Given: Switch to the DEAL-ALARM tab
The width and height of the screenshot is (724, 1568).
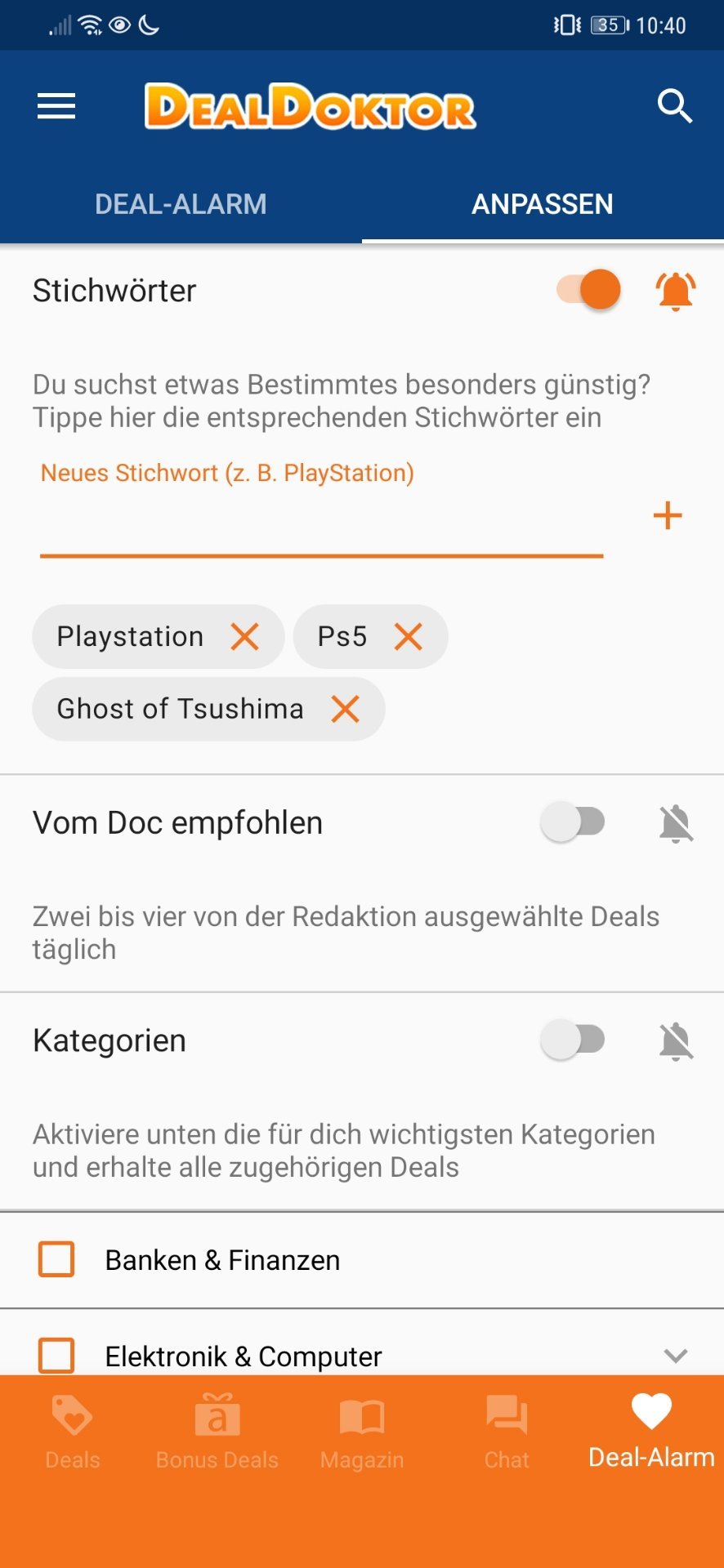Looking at the screenshot, I should (x=181, y=204).
